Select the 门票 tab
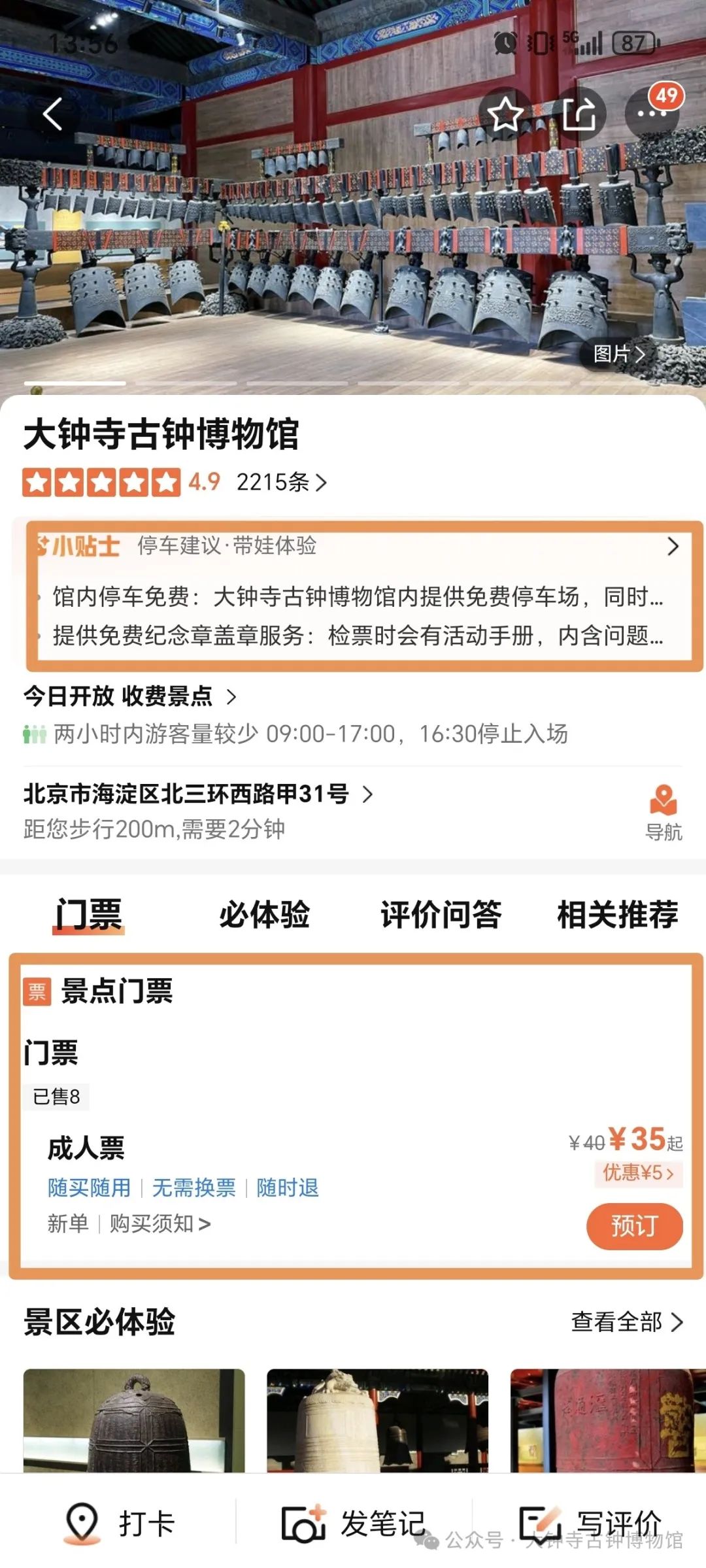This screenshot has height=1568, width=706. click(88, 914)
